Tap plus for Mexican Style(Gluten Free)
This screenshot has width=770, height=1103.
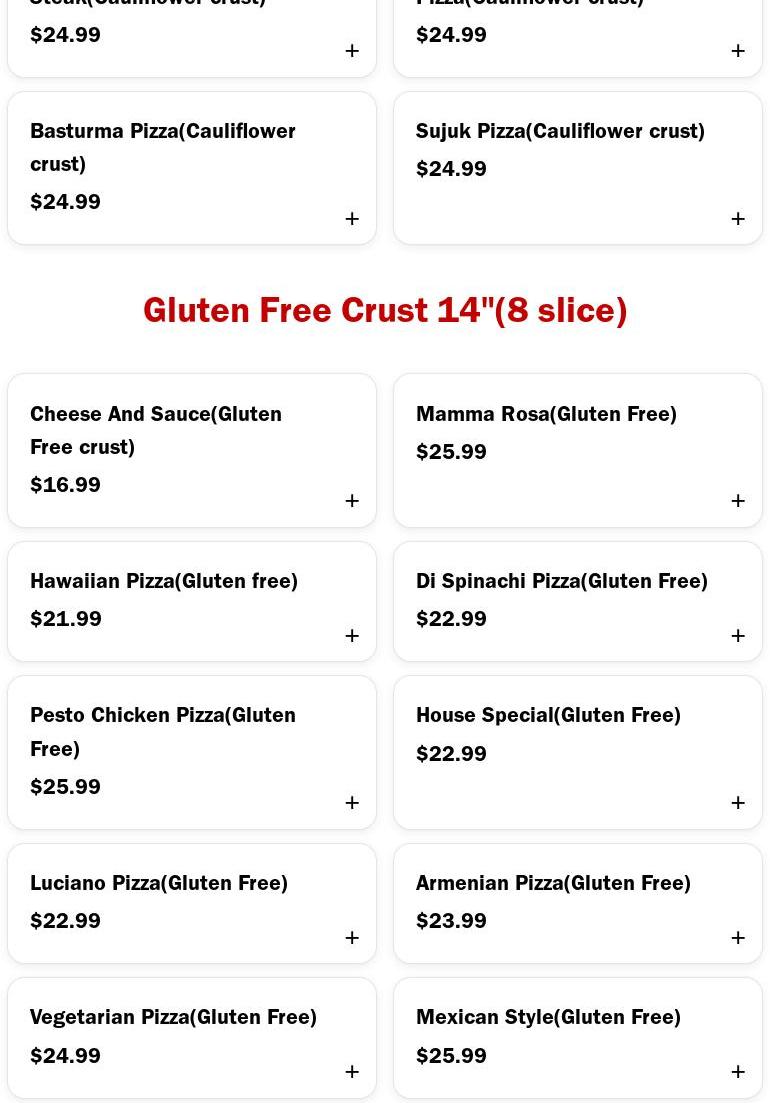pyautogui.click(x=738, y=1072)
